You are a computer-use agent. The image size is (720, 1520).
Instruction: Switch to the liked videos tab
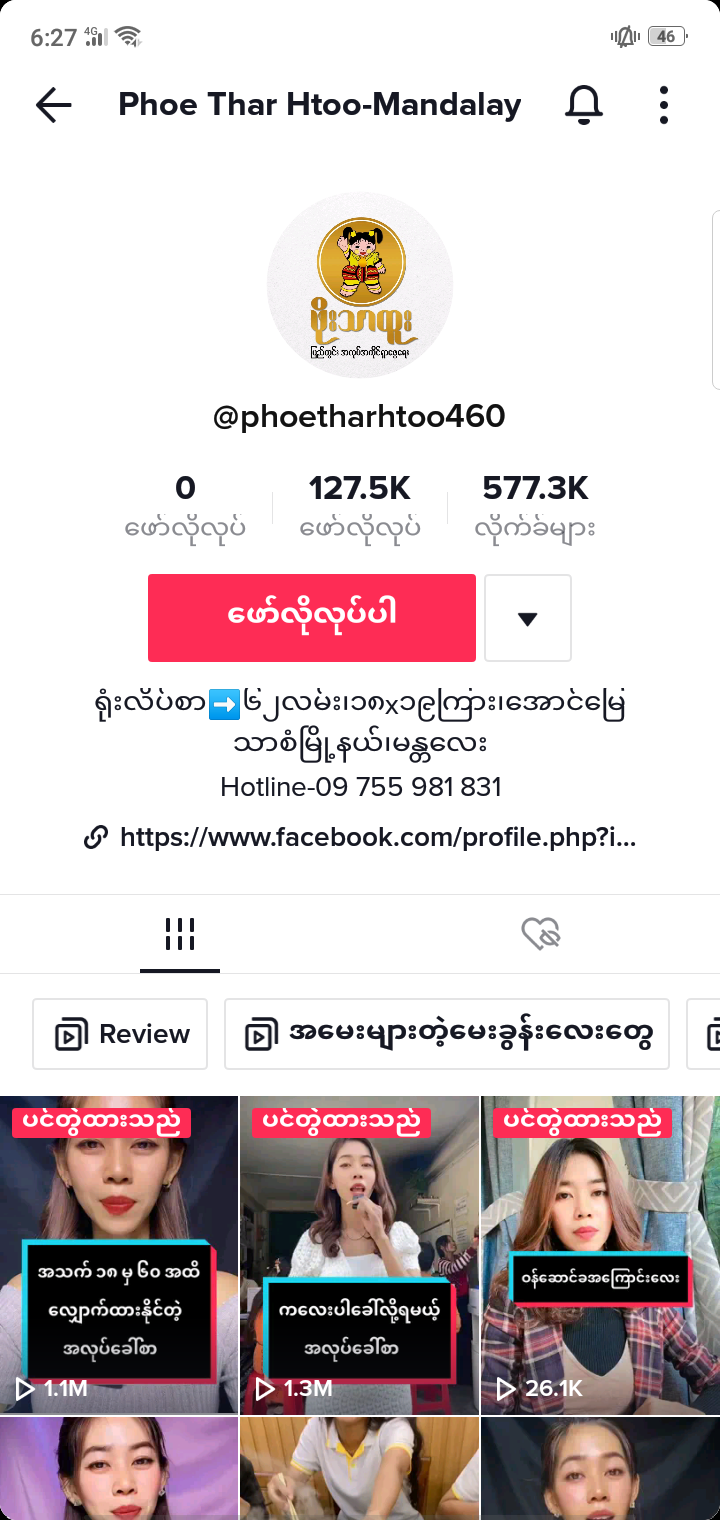click(x=541, y=935)
